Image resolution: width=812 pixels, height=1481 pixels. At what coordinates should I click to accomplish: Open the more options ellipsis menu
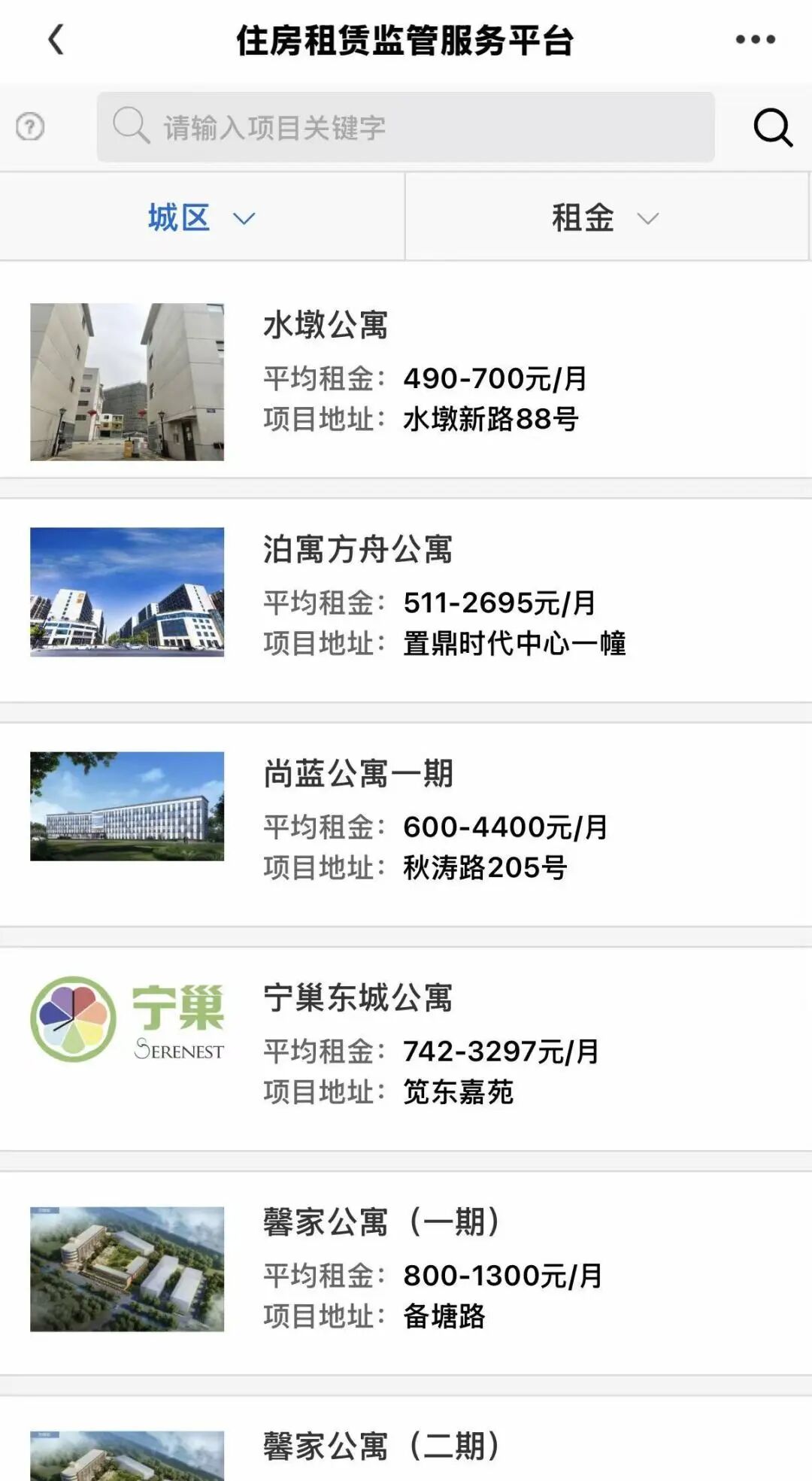[755, 40]
